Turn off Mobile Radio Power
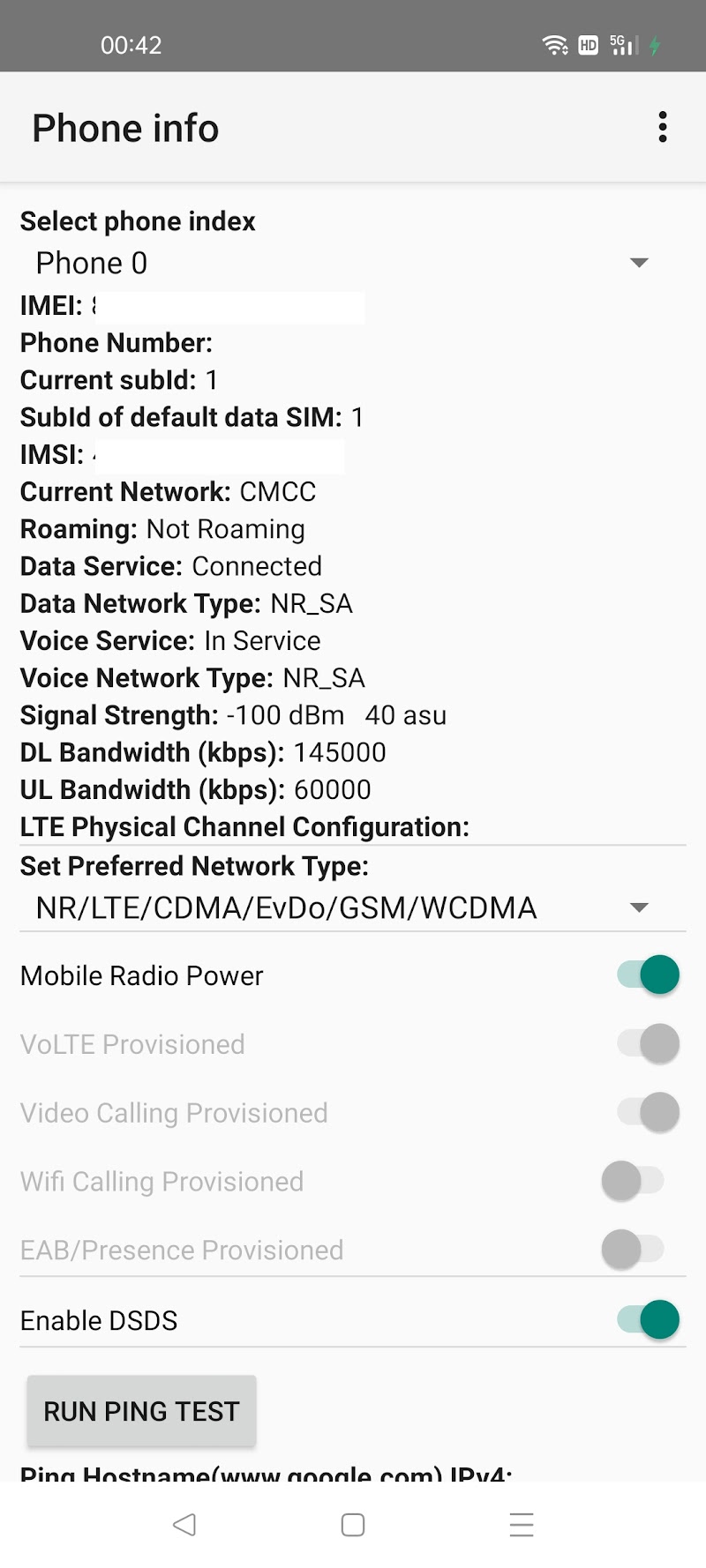 (649, 975)
